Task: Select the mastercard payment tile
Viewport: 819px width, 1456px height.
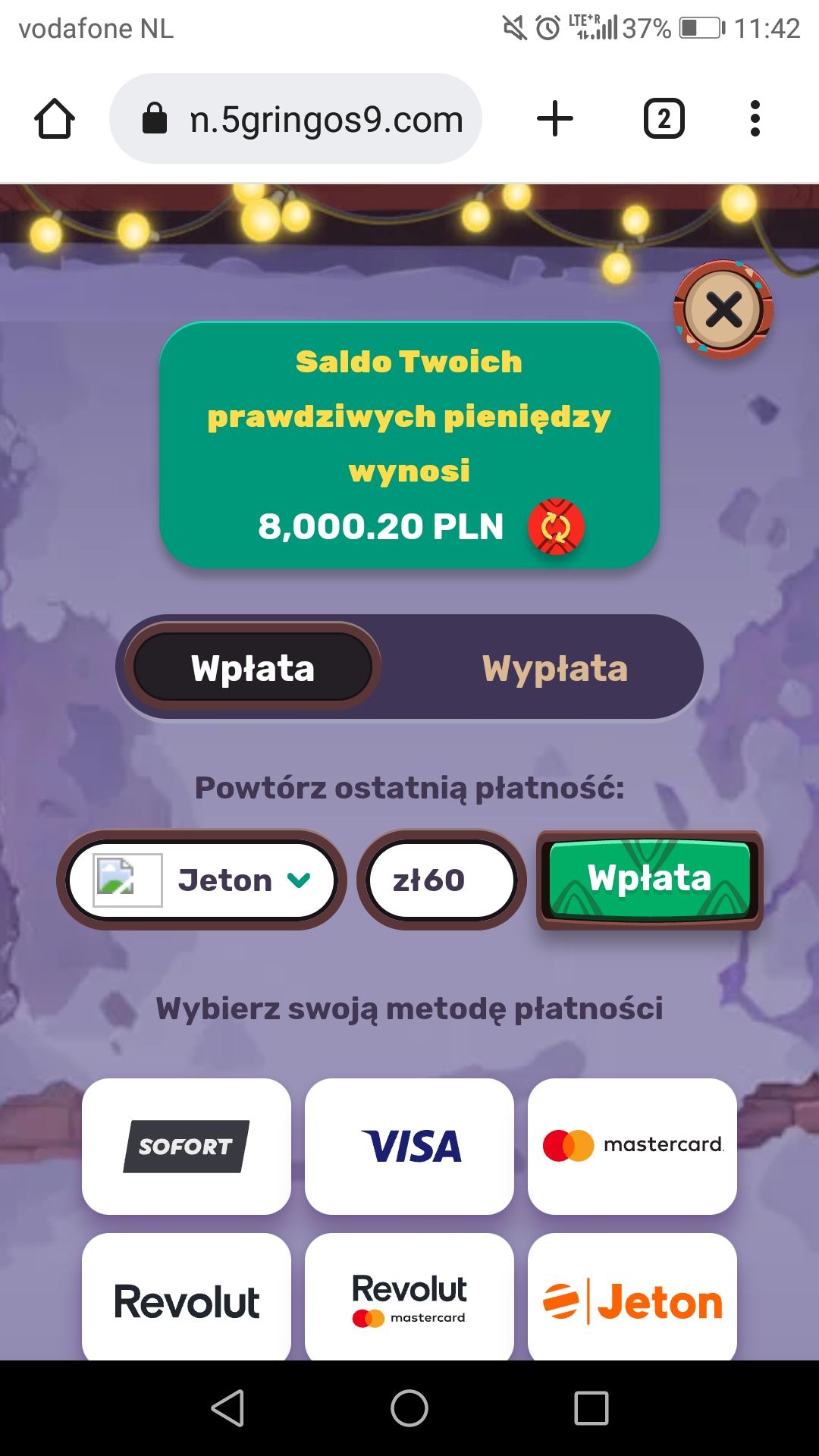Action: coord(632,1146)
